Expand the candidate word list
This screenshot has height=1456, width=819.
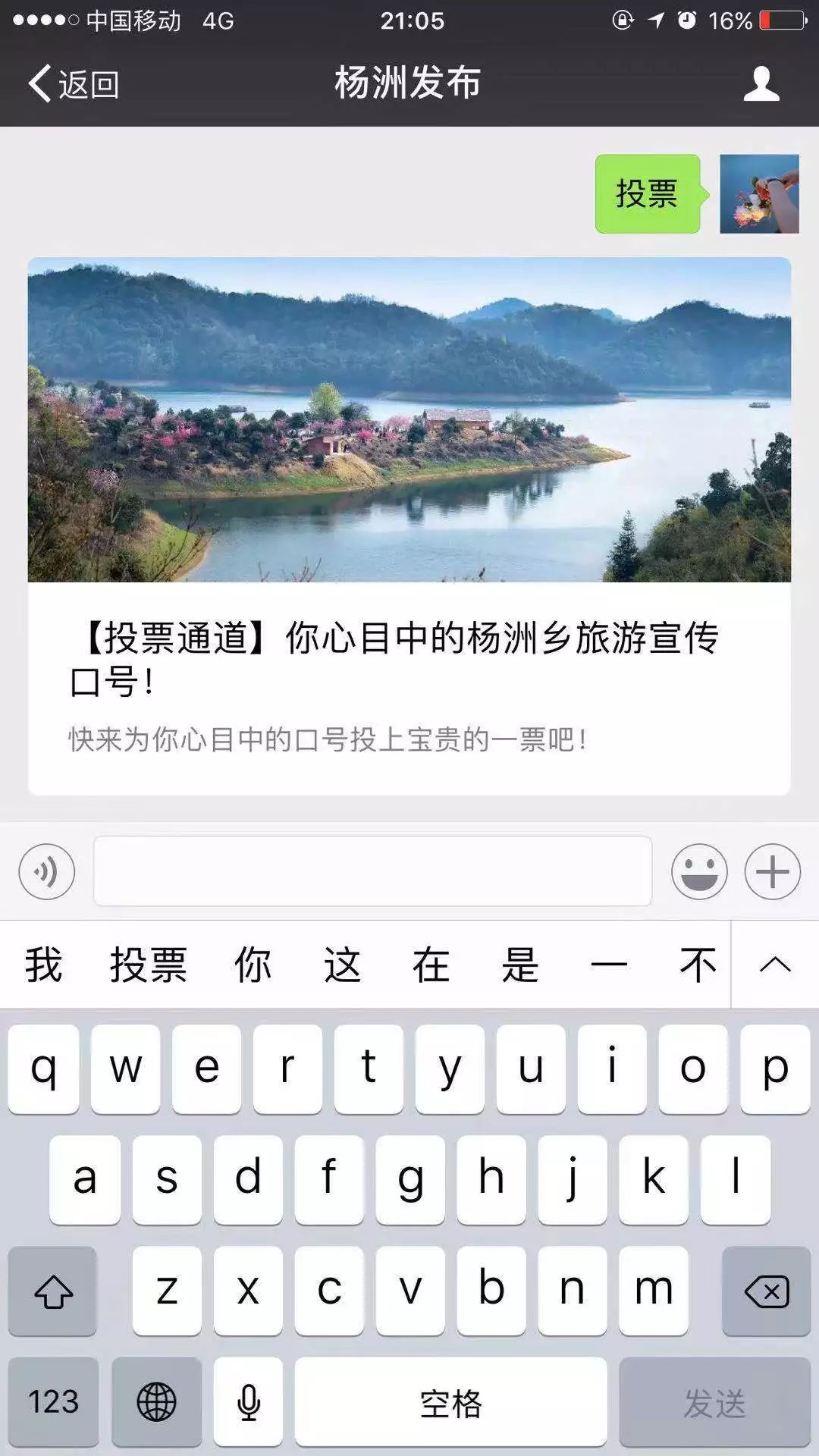(774, 965)
